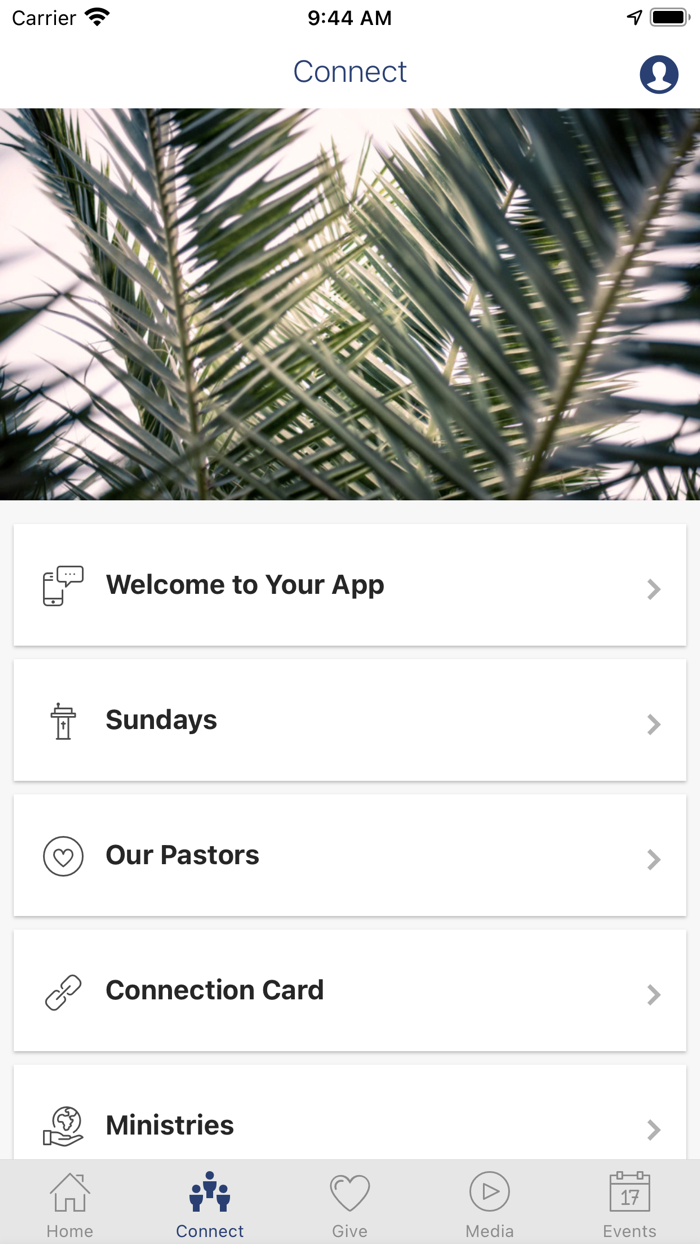Open the profile icon in header
Screen dimensions: 700x1244
pyautogui.click(x=659, y=74)
